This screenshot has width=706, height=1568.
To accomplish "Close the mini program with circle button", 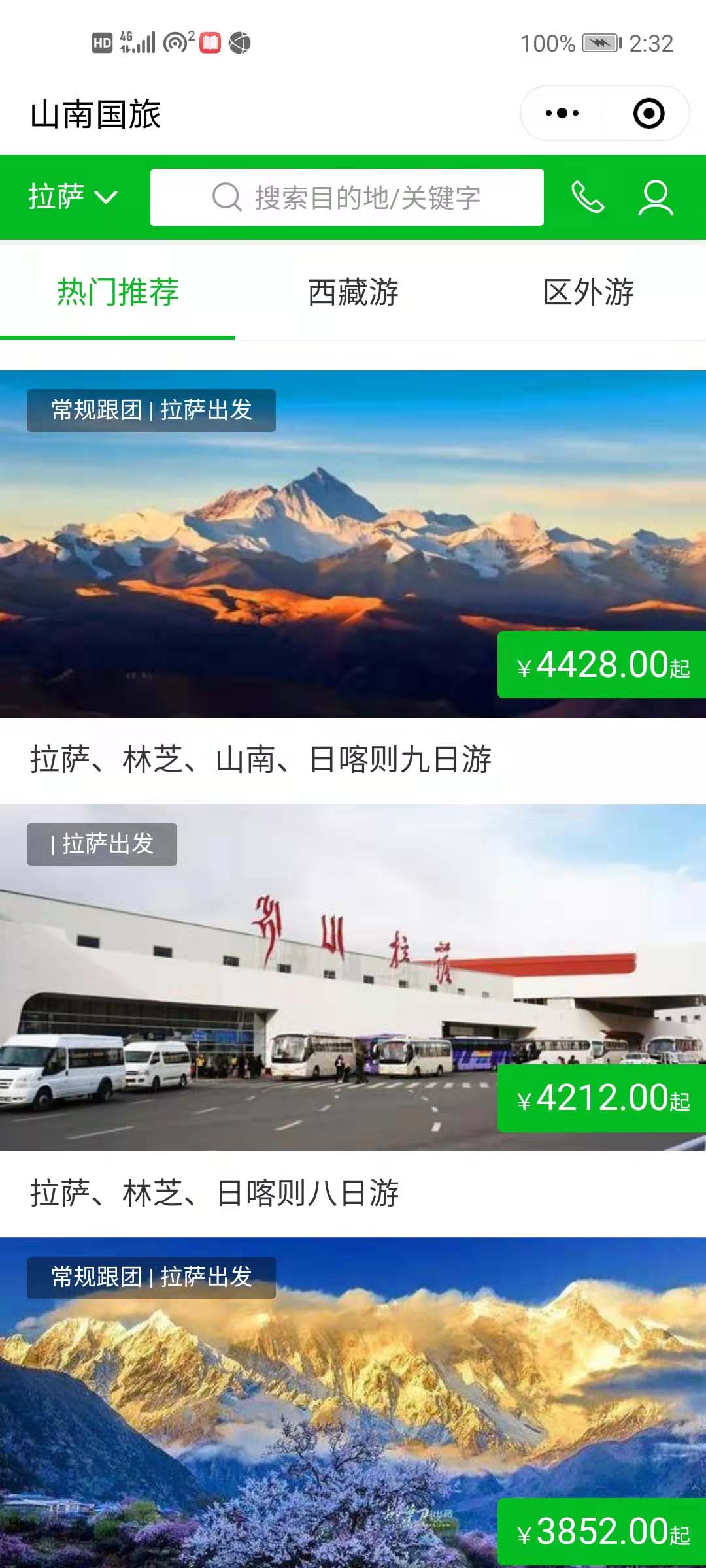I will [648, 114].
